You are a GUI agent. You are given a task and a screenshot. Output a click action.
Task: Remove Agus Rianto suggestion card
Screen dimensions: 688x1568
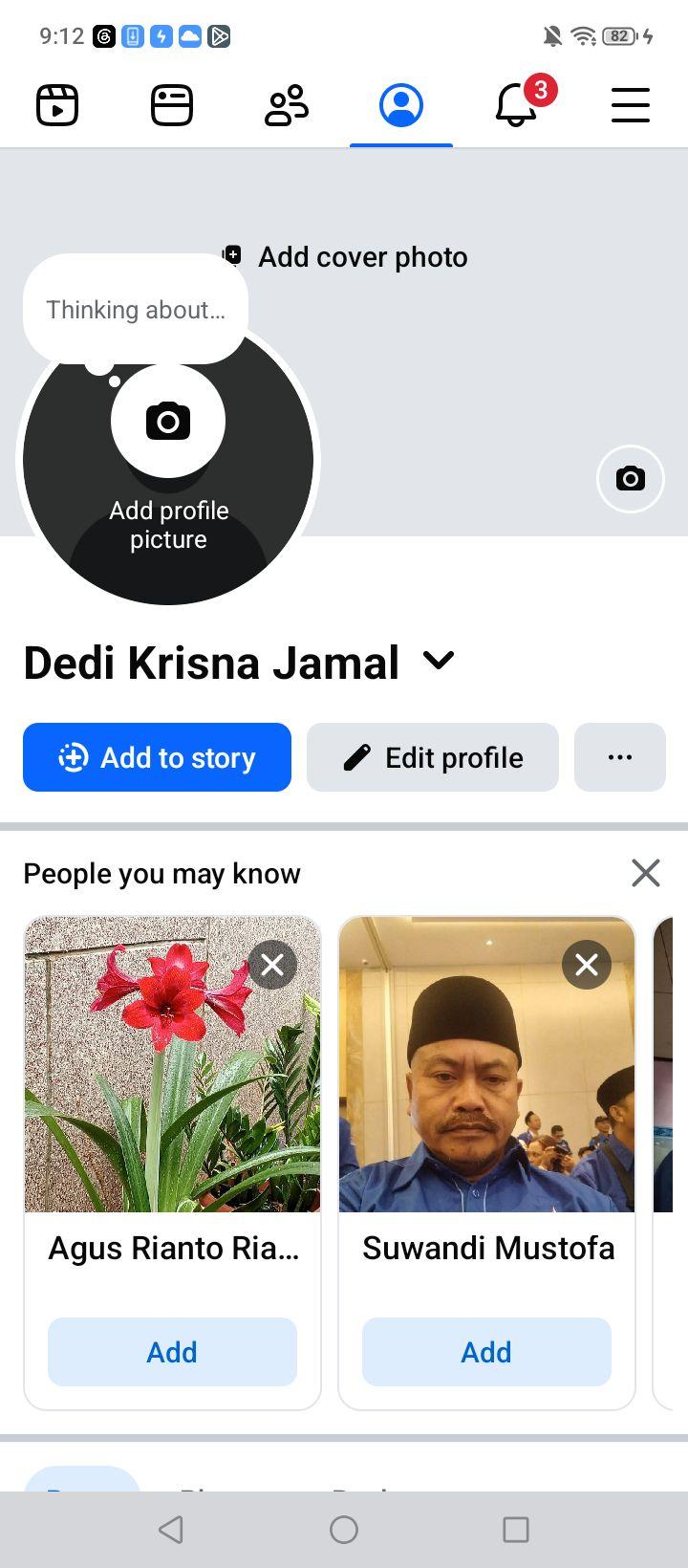coord(272,965)
